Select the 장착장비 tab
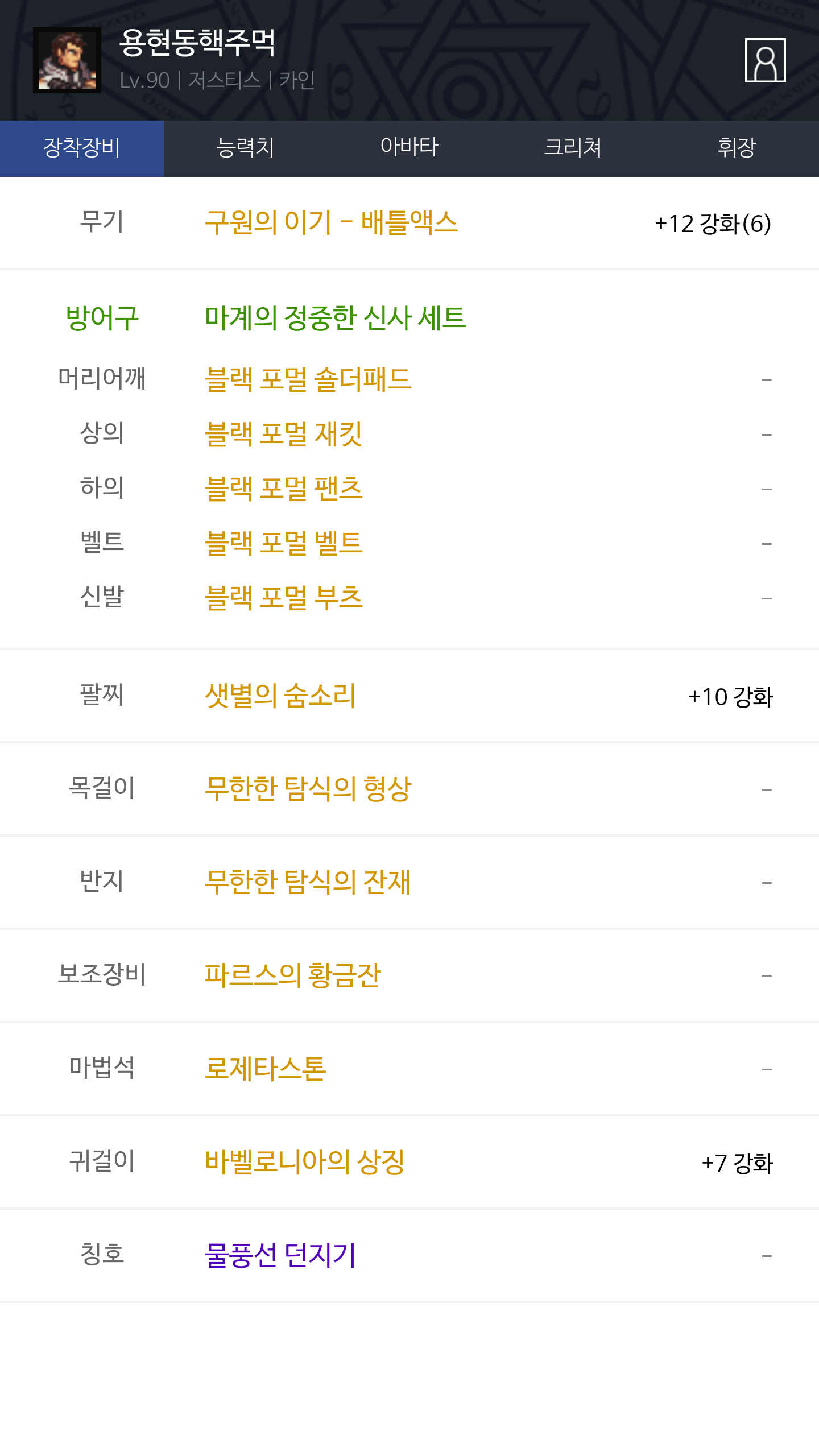Image resolution: width=819 pixels, height=1456 pixels. point(82,148)
